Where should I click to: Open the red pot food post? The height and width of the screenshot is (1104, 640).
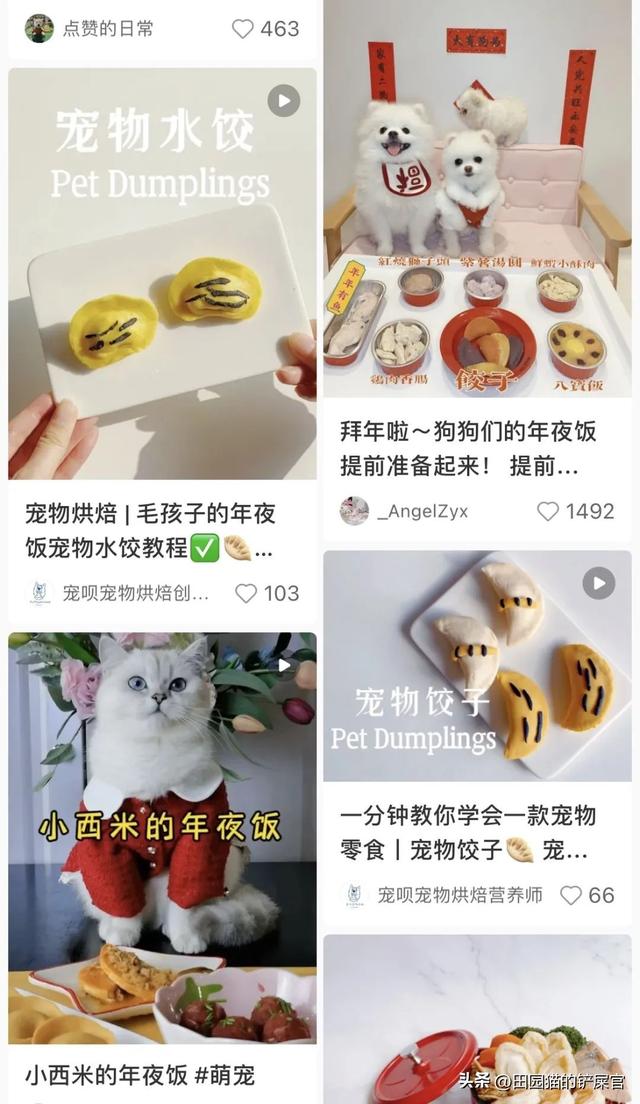(477, 1020)
